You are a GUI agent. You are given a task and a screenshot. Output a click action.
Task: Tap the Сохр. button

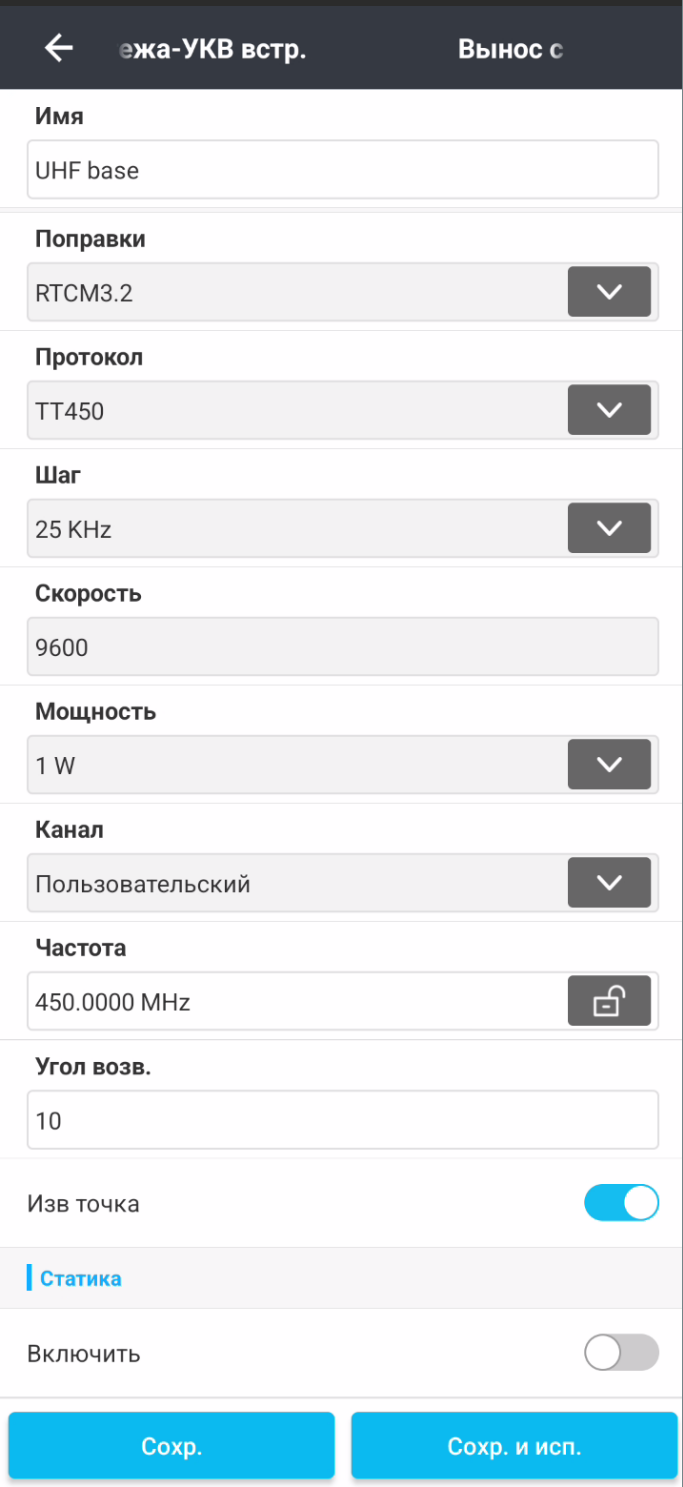pyautogui.click(x=172, y=1445)
